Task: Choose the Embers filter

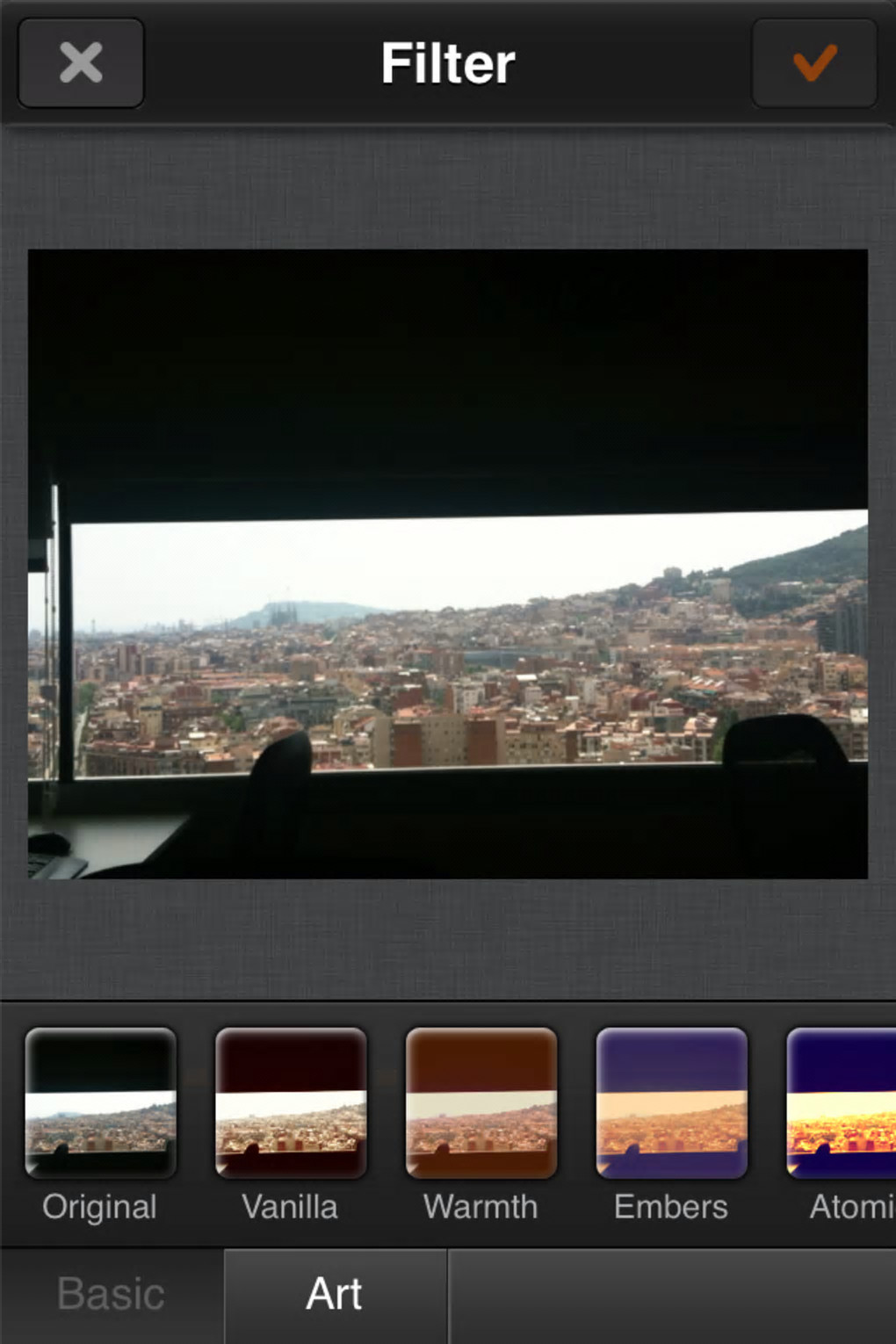Action: pyautogui.click(x=672, y=1103)
